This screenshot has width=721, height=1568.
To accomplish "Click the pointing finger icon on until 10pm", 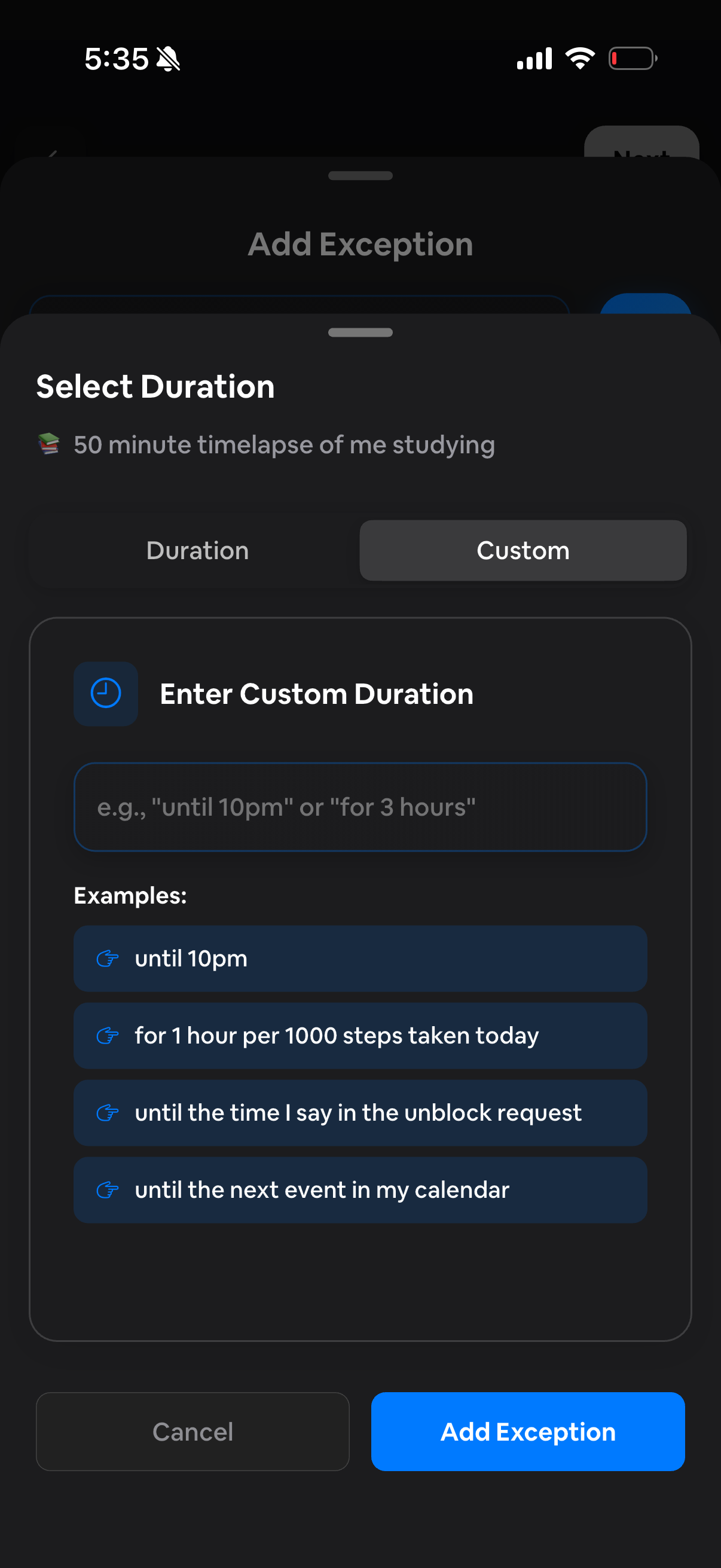I will (107, 958).
